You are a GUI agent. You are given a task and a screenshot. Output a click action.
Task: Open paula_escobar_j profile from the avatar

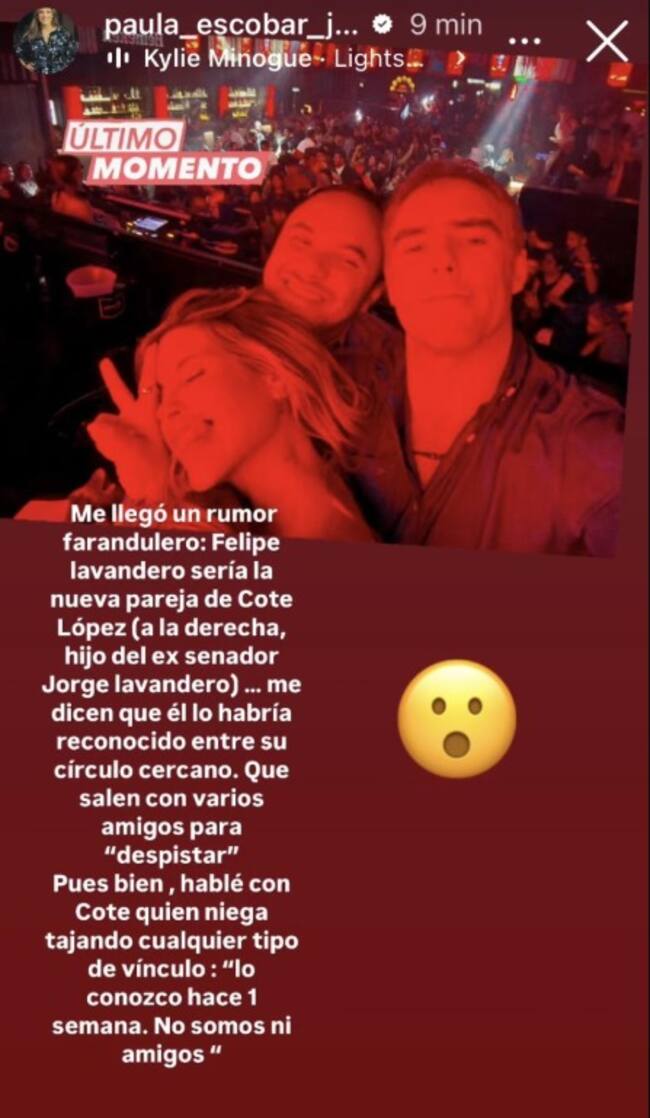click(45, 41)
